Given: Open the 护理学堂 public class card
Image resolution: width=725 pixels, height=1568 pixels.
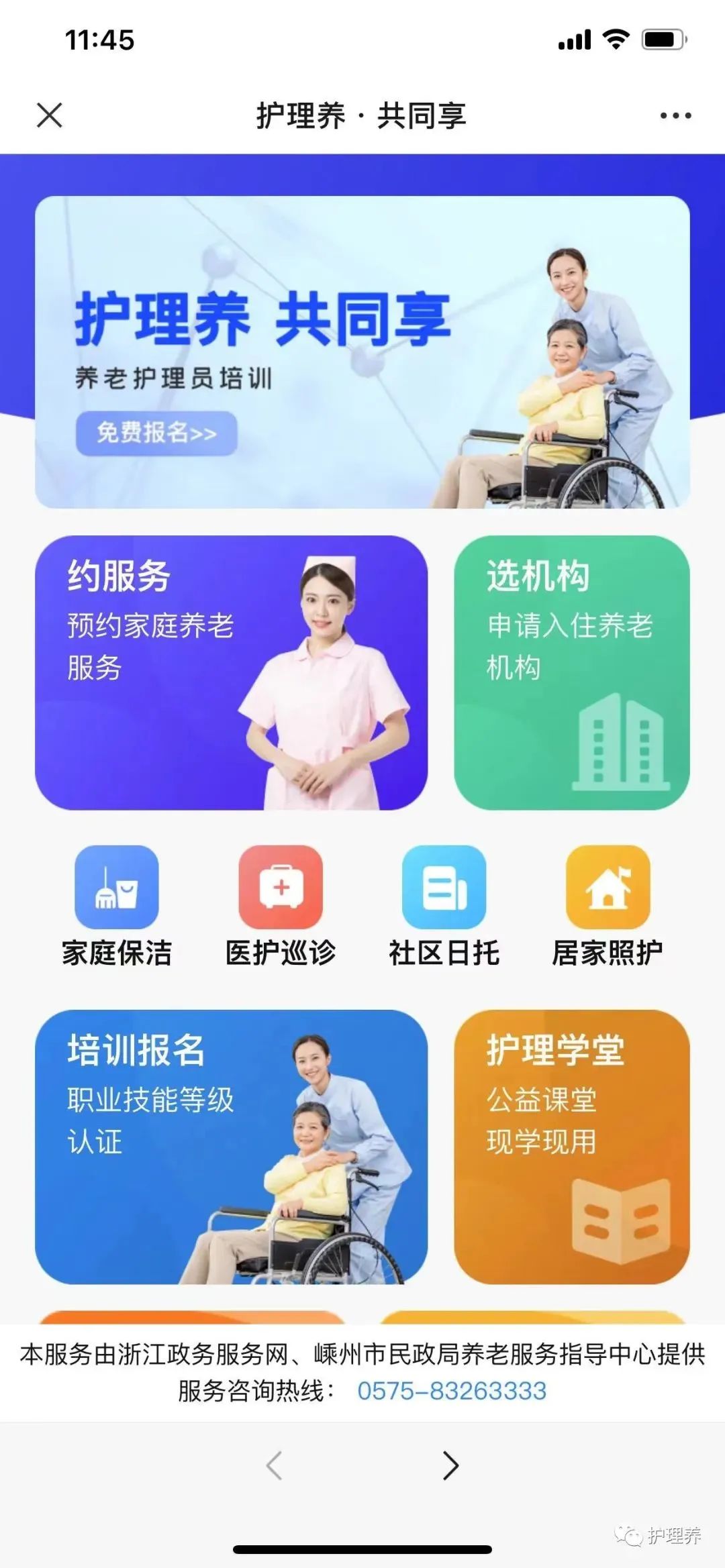Looking at the screenshot, I should pyautogui.click(x=572, y=1147).
